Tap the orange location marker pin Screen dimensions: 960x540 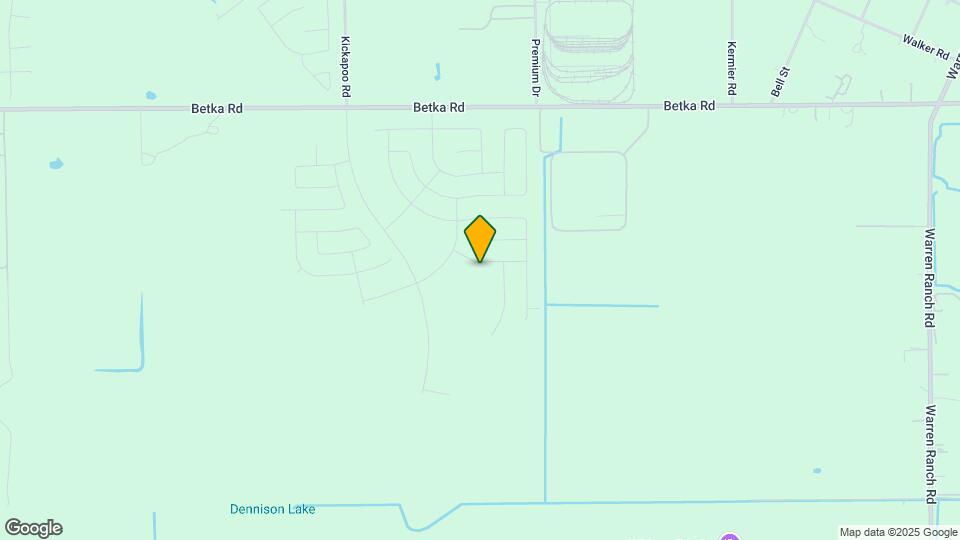[x=480, y=238]
